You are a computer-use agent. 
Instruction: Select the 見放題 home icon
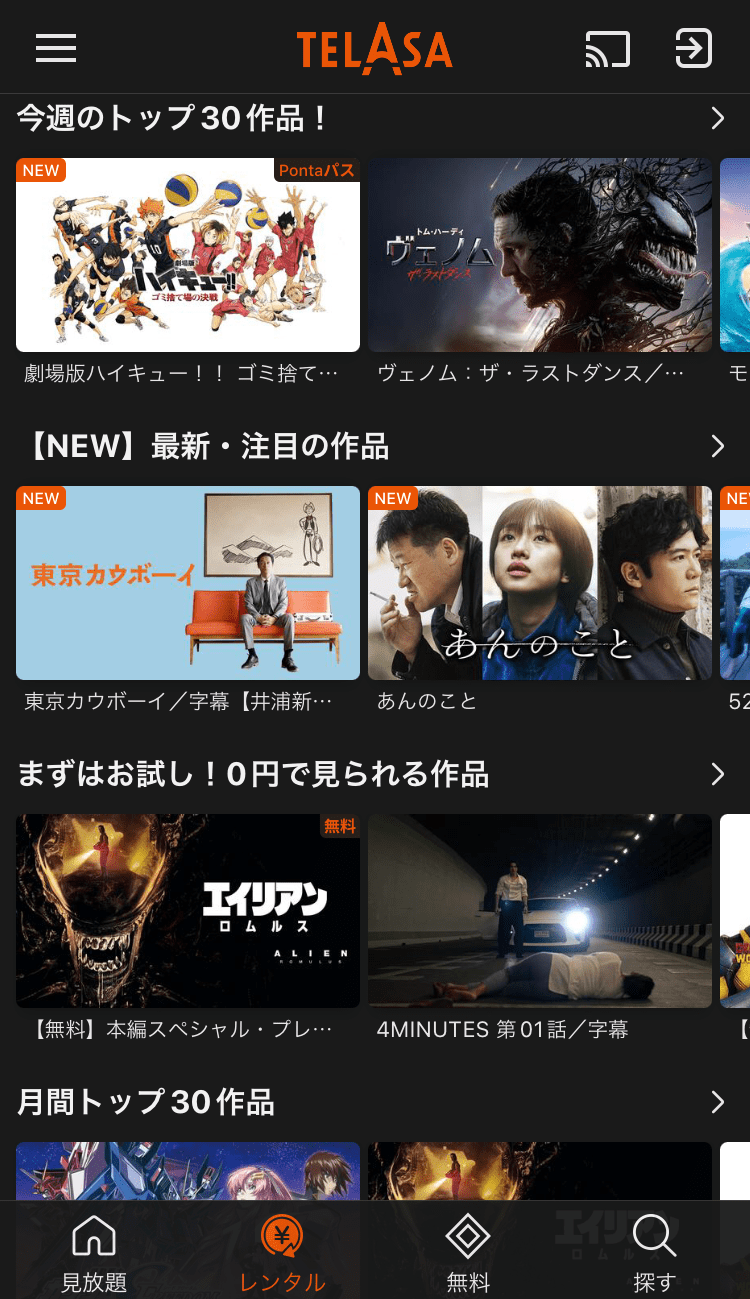92,1237
